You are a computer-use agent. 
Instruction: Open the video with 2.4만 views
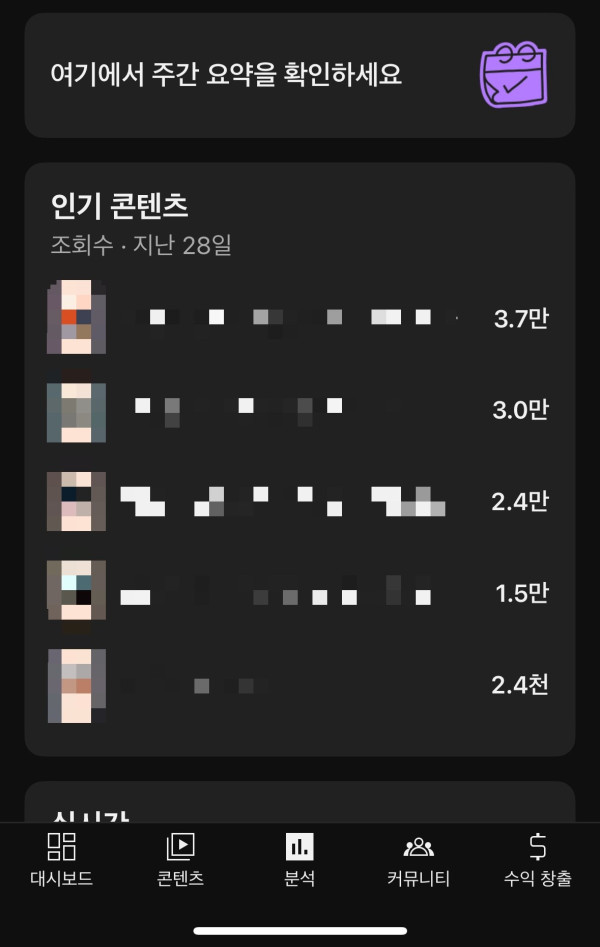299,501
